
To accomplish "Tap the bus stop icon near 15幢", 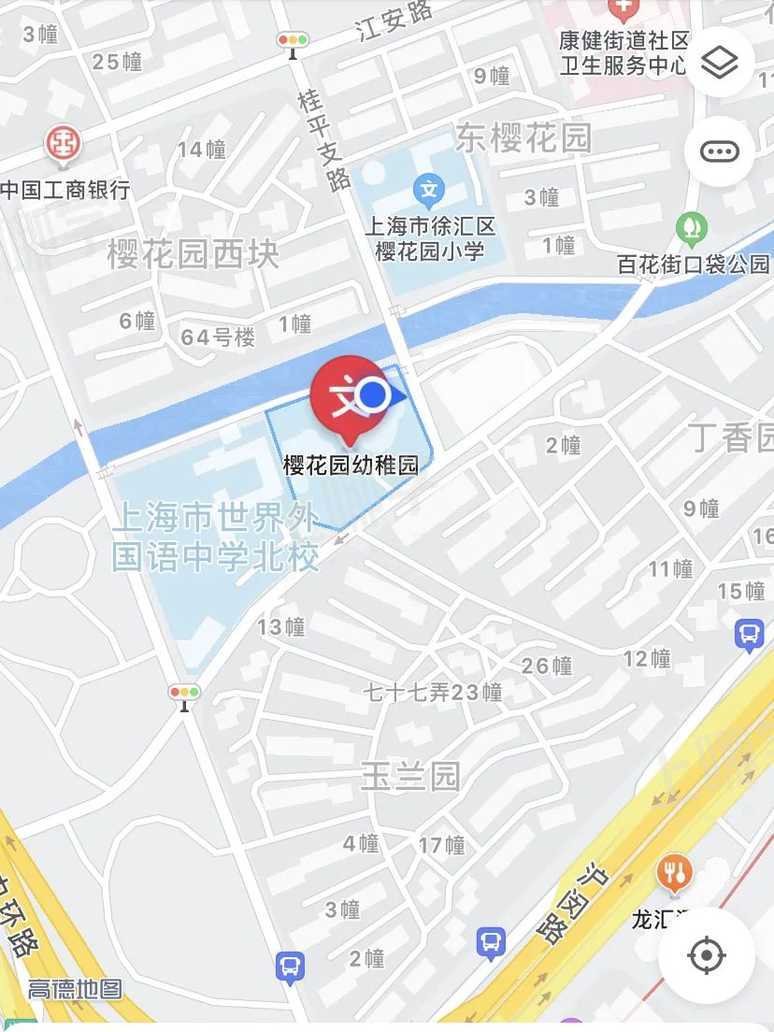I will click(x=749, y=633).
